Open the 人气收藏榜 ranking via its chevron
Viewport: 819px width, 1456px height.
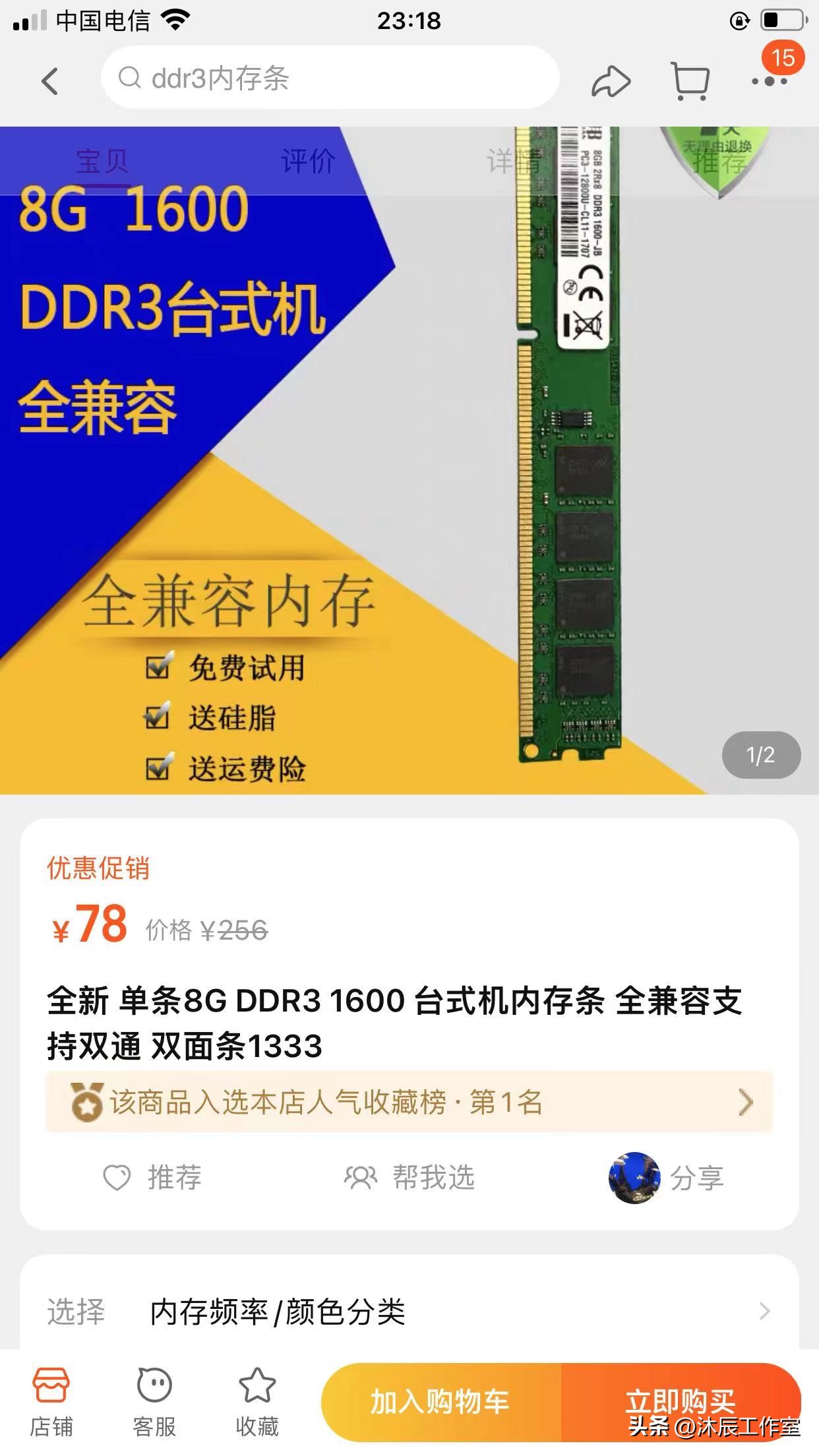pos(746,1101)
